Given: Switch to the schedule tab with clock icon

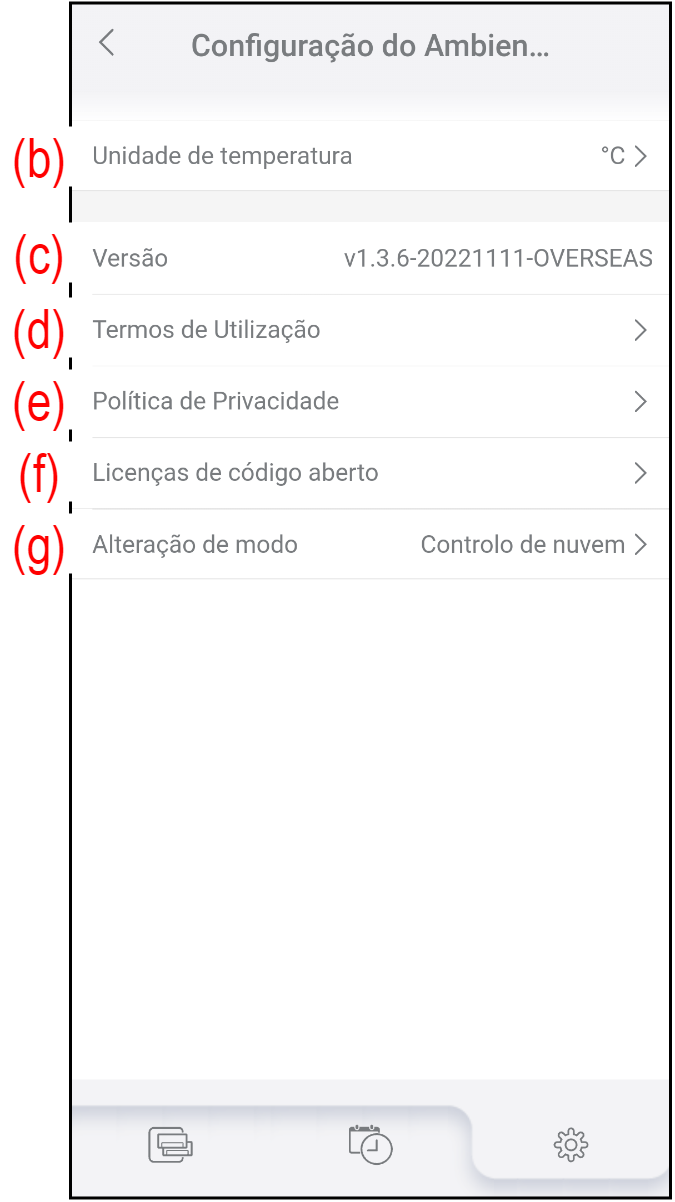Looking at the screenshot, I should (x=370, y=1144).
